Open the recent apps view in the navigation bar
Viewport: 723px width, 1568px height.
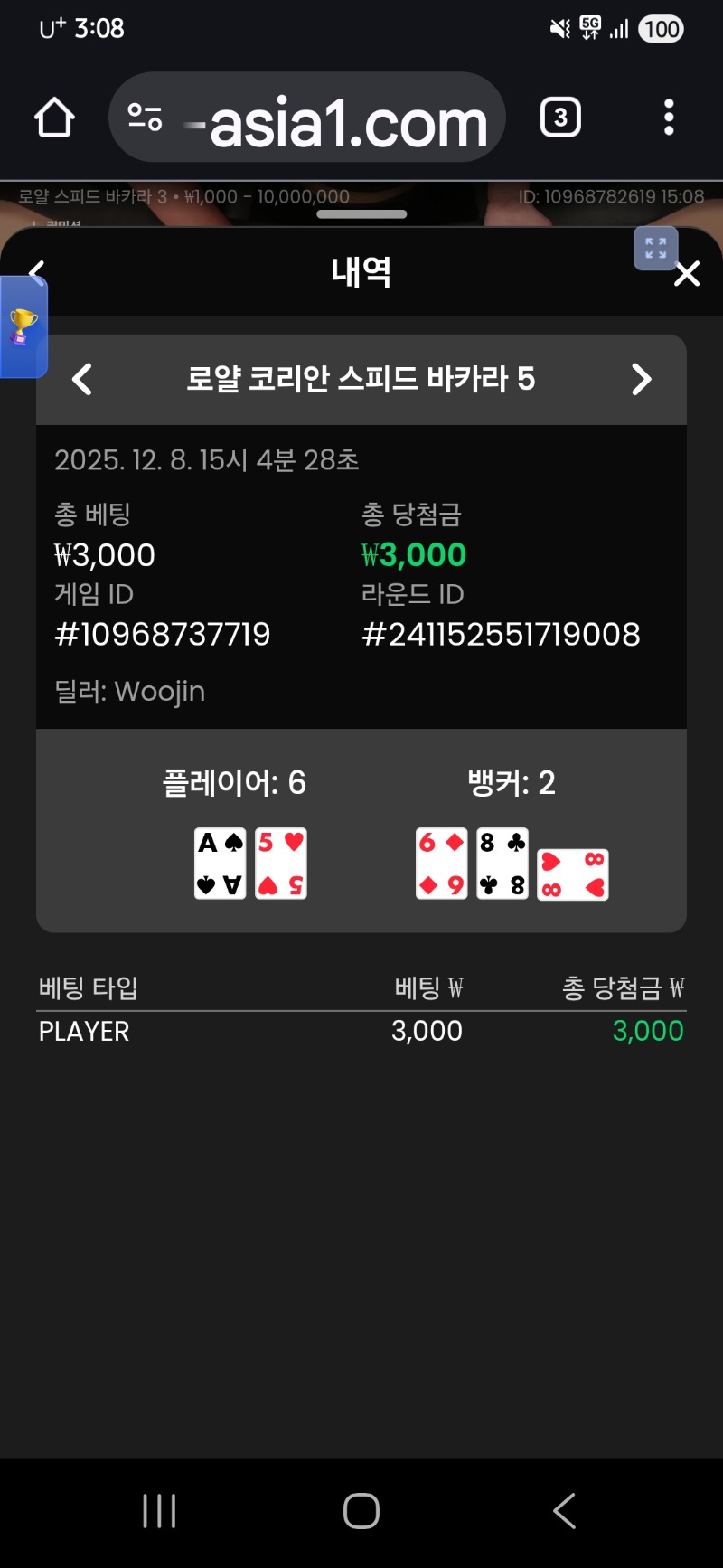coord(159,1508)
